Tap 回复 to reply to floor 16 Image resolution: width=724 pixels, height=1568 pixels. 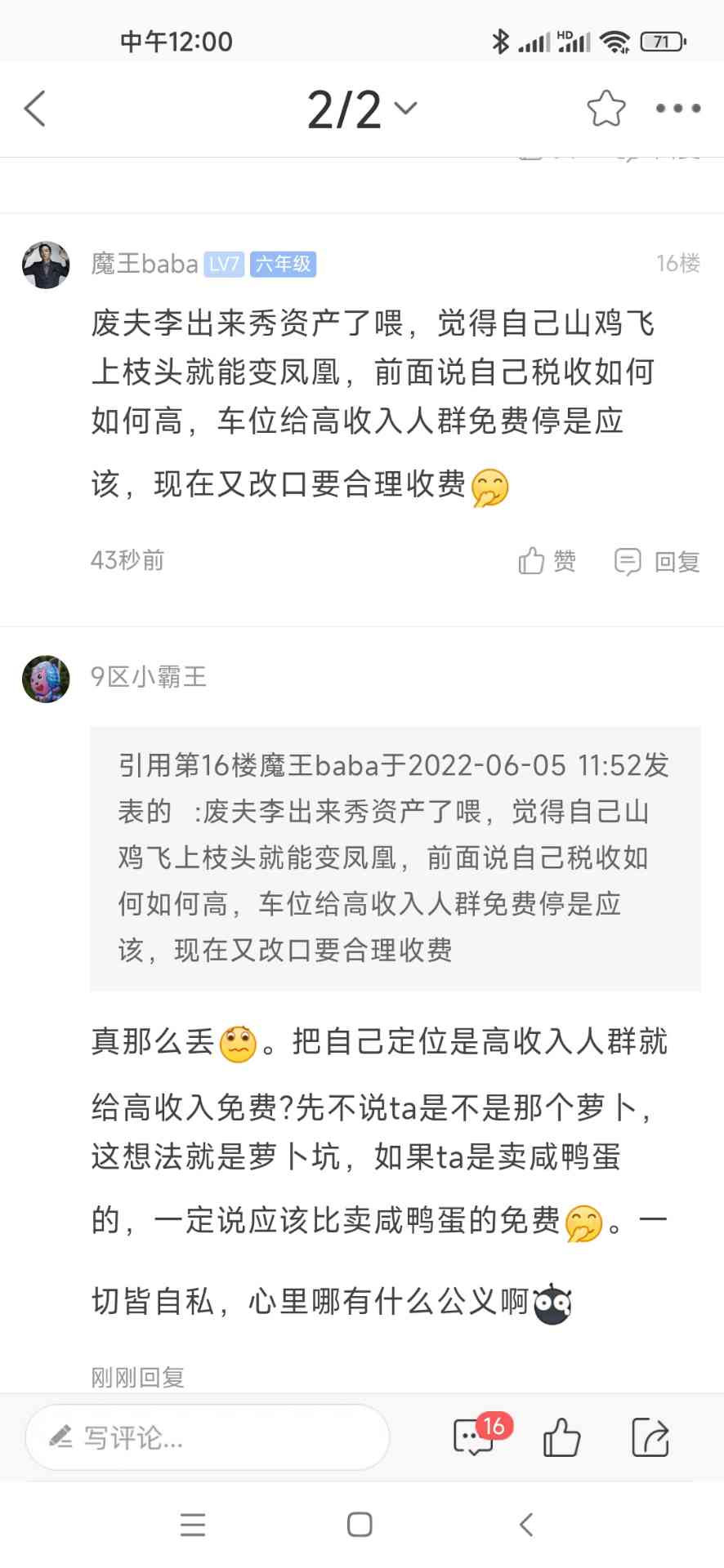click(x=679, y=560)
